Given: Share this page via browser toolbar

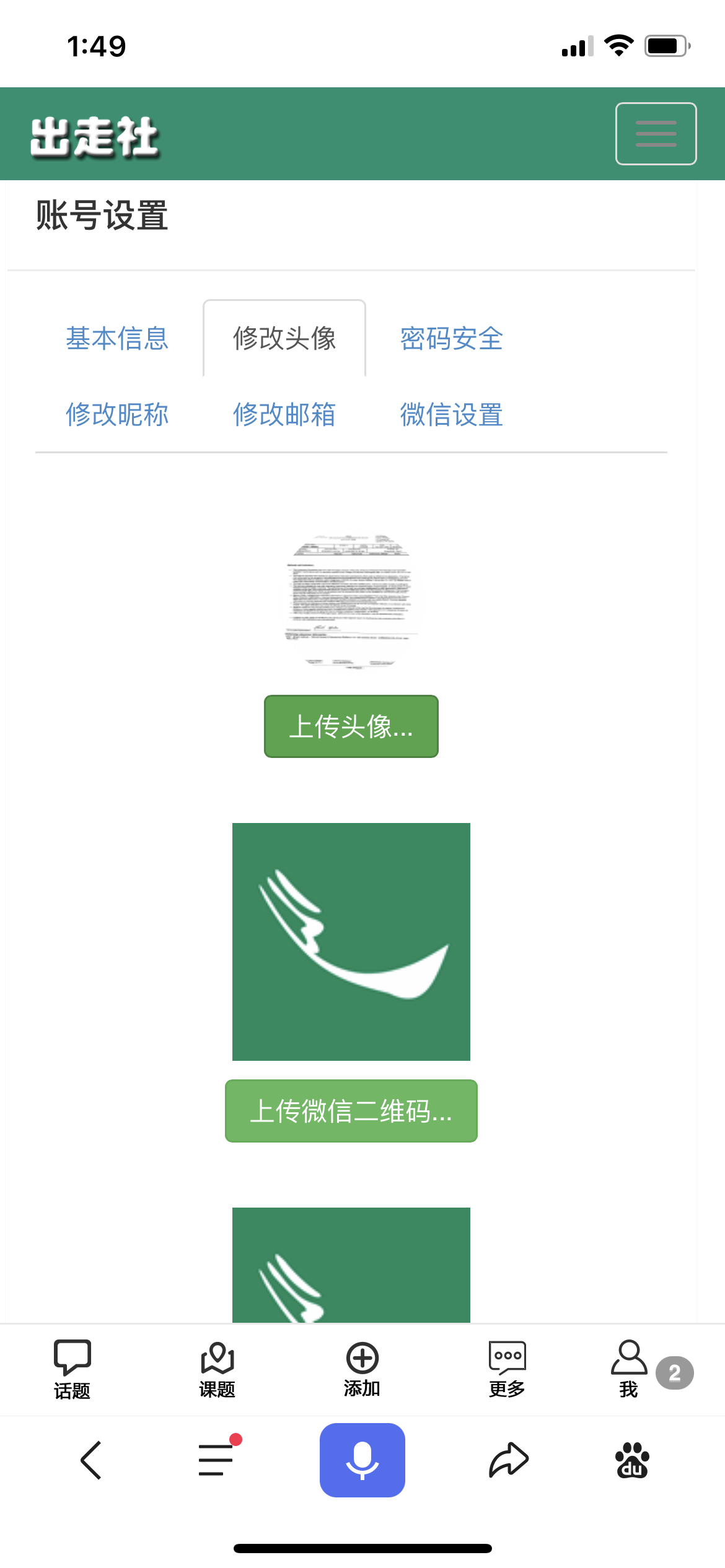Looking at the screenshot, I should pyautogui.click(x=508, y=1460).
